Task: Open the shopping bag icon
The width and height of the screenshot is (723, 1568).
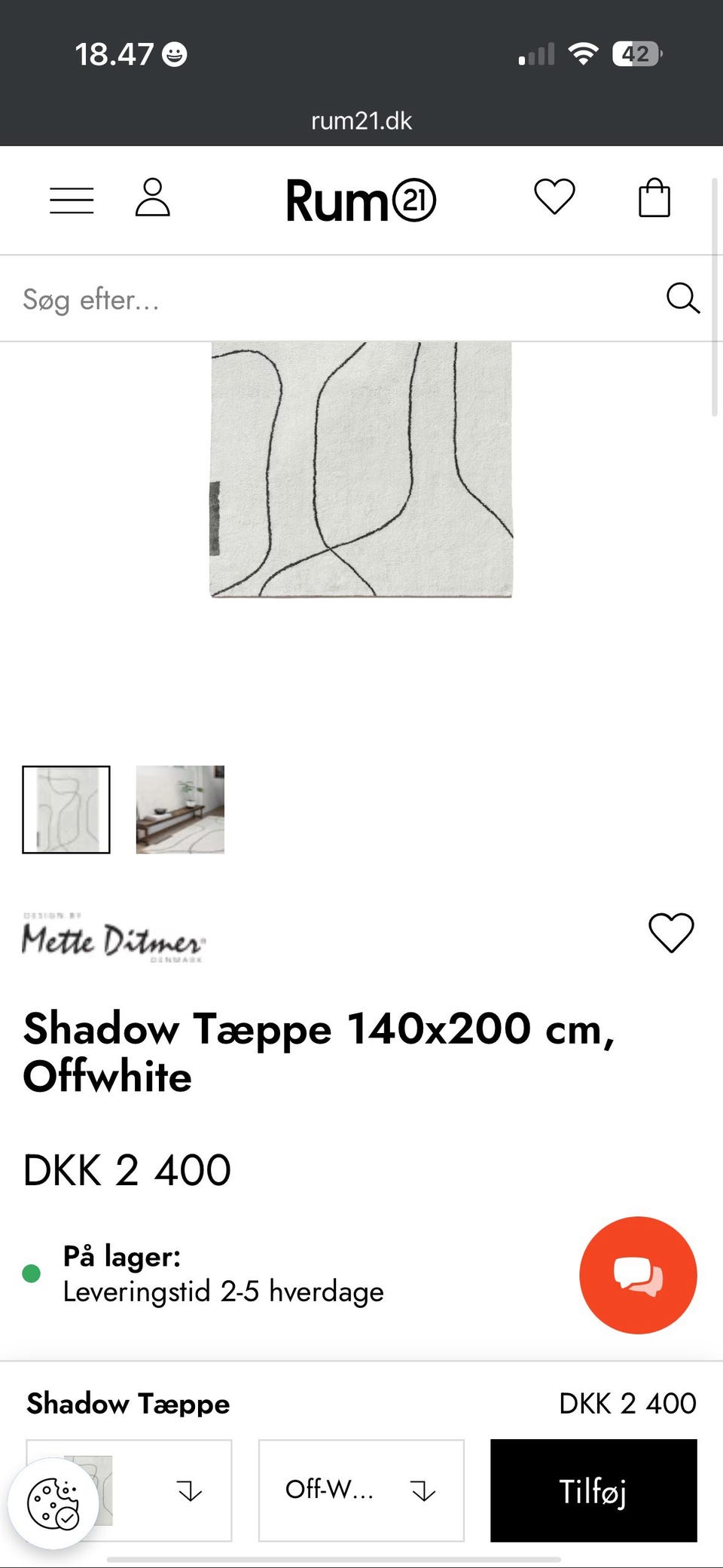Action: [x=654, y=198]
